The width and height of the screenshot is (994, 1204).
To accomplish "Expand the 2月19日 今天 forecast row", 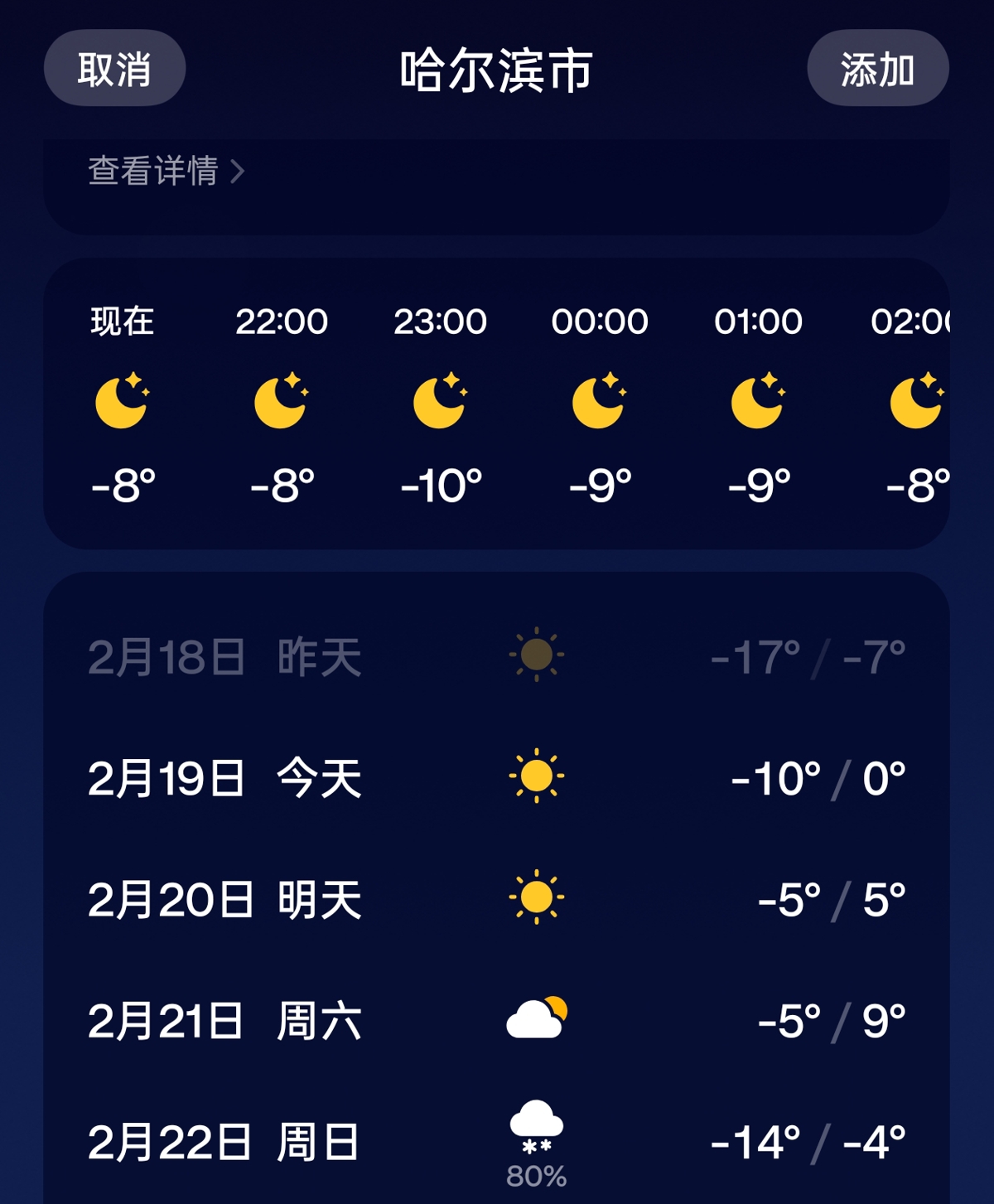I will tap(497, 776).
